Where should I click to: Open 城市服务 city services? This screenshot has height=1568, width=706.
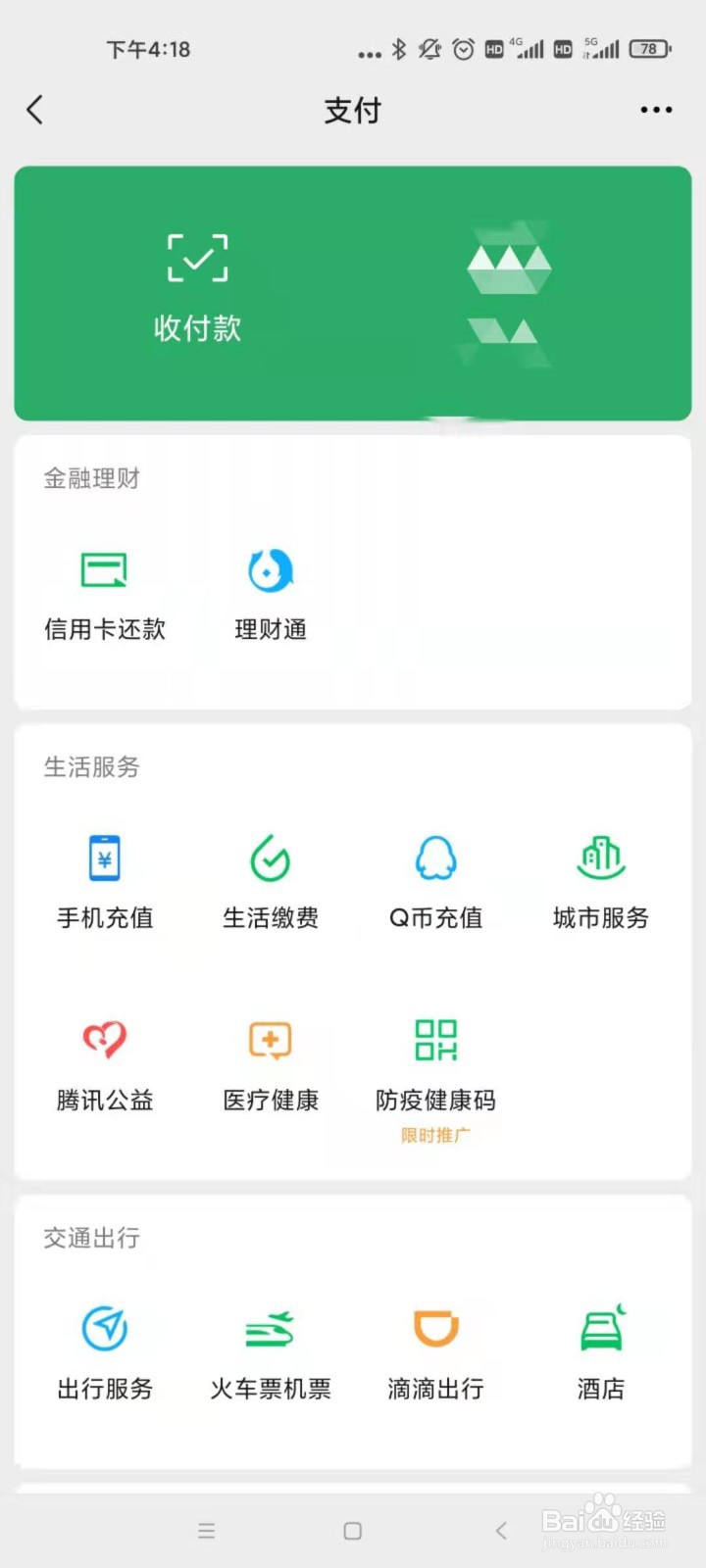[x=601, y=881]
